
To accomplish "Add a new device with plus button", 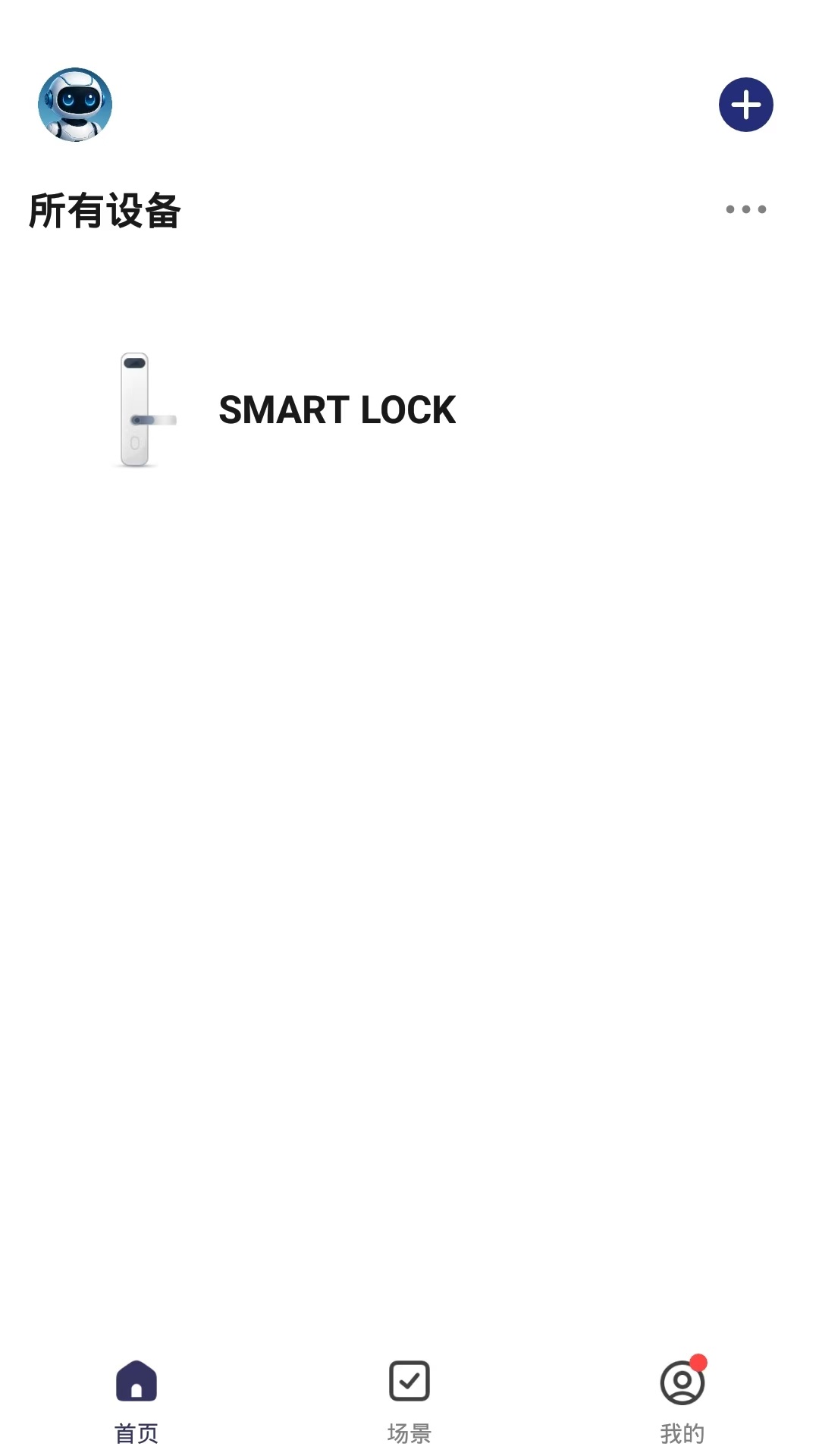I will click(745, 105).
